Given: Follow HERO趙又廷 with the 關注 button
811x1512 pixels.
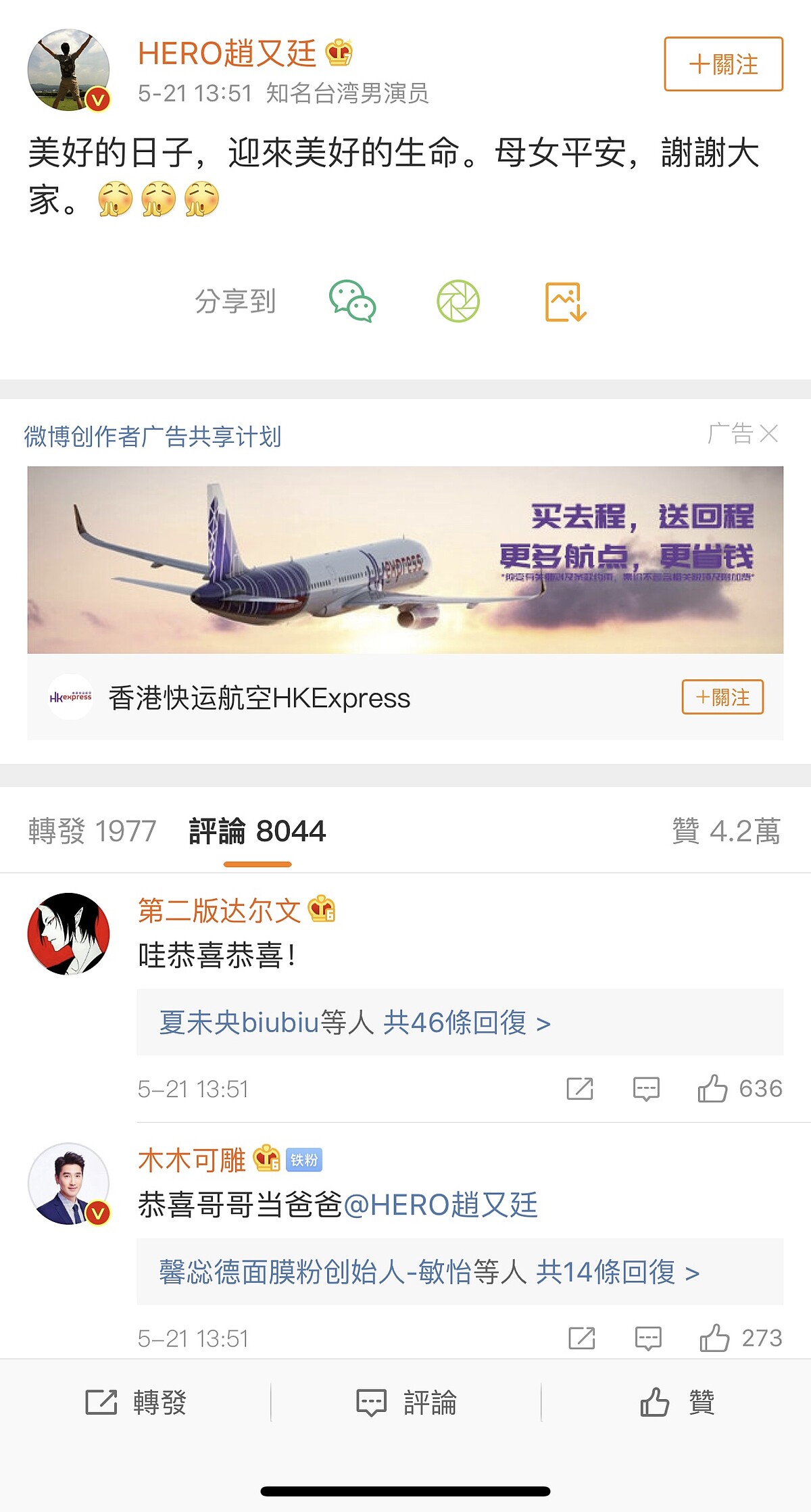Looking at the screenshot, I should click(723, 64).
